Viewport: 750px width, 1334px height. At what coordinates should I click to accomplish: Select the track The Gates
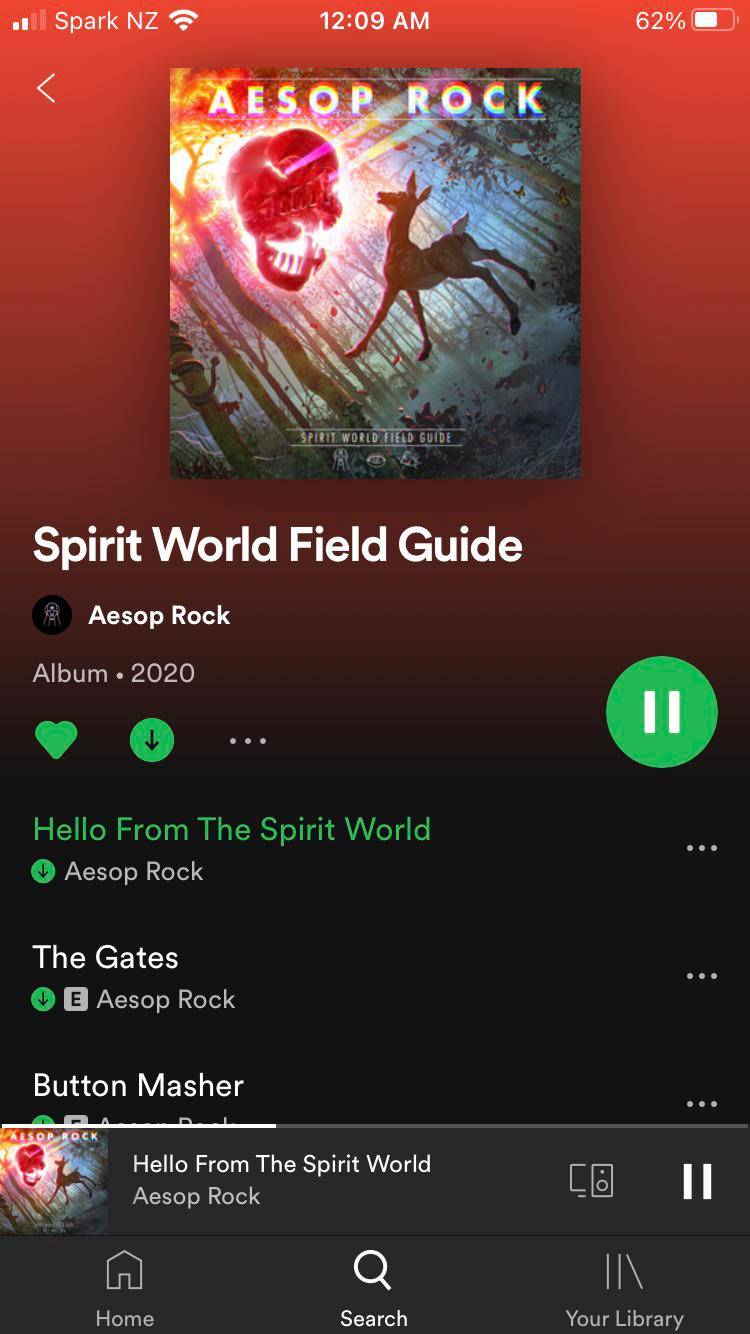(105, 958)
